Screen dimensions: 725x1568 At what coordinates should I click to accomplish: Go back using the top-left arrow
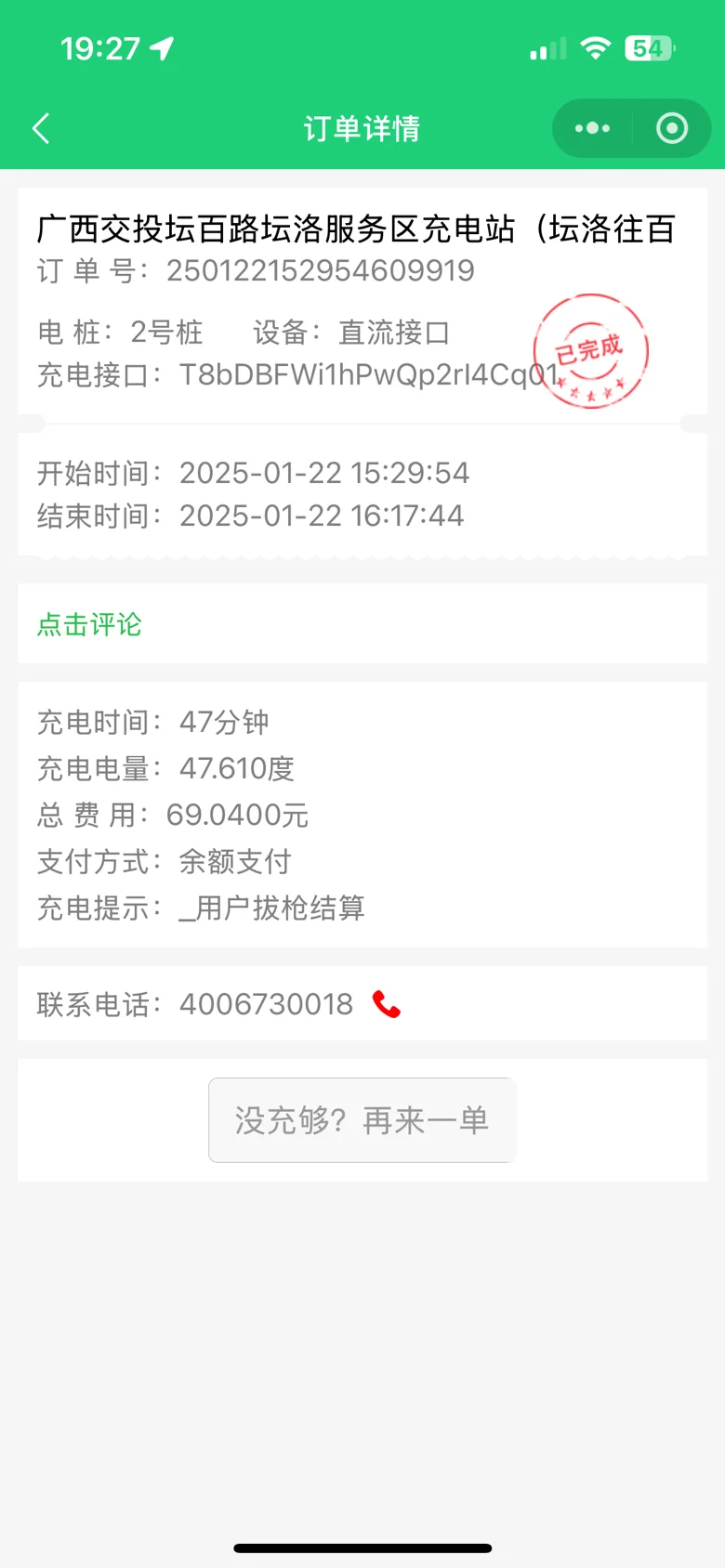point(41,128)
